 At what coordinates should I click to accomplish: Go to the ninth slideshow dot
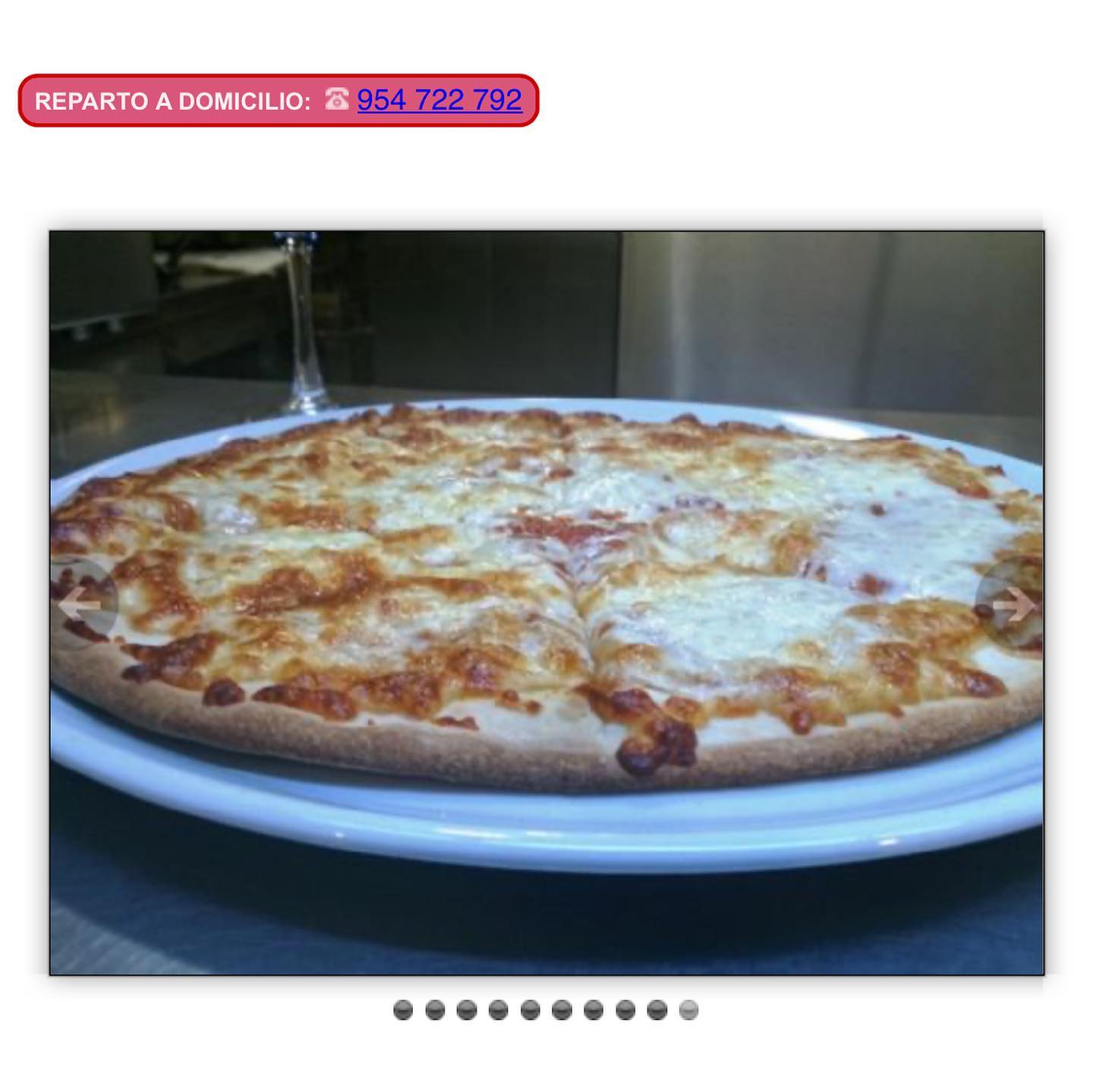click(x=657, y=1010)
